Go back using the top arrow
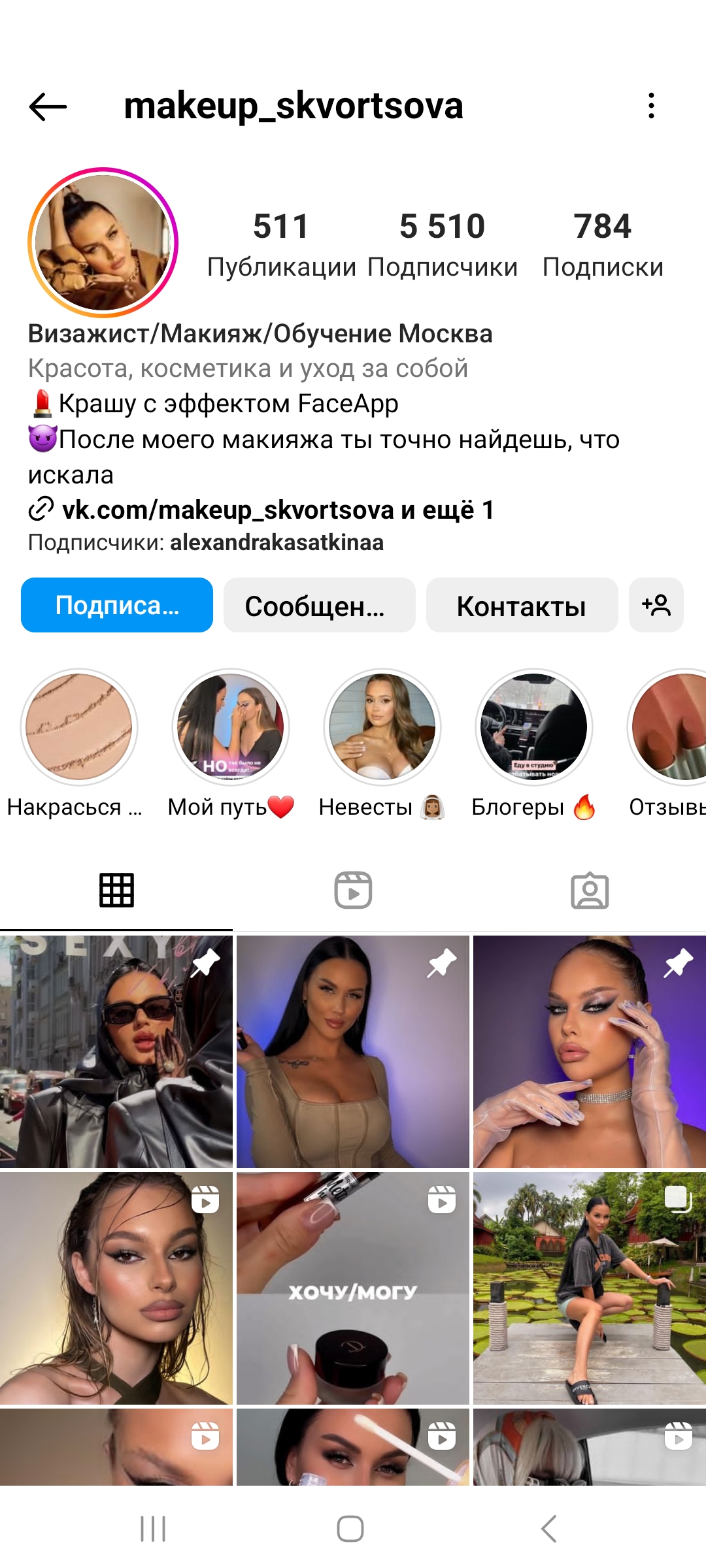The height and width of the screenshot is (1568, 706). tap(48, 106)
